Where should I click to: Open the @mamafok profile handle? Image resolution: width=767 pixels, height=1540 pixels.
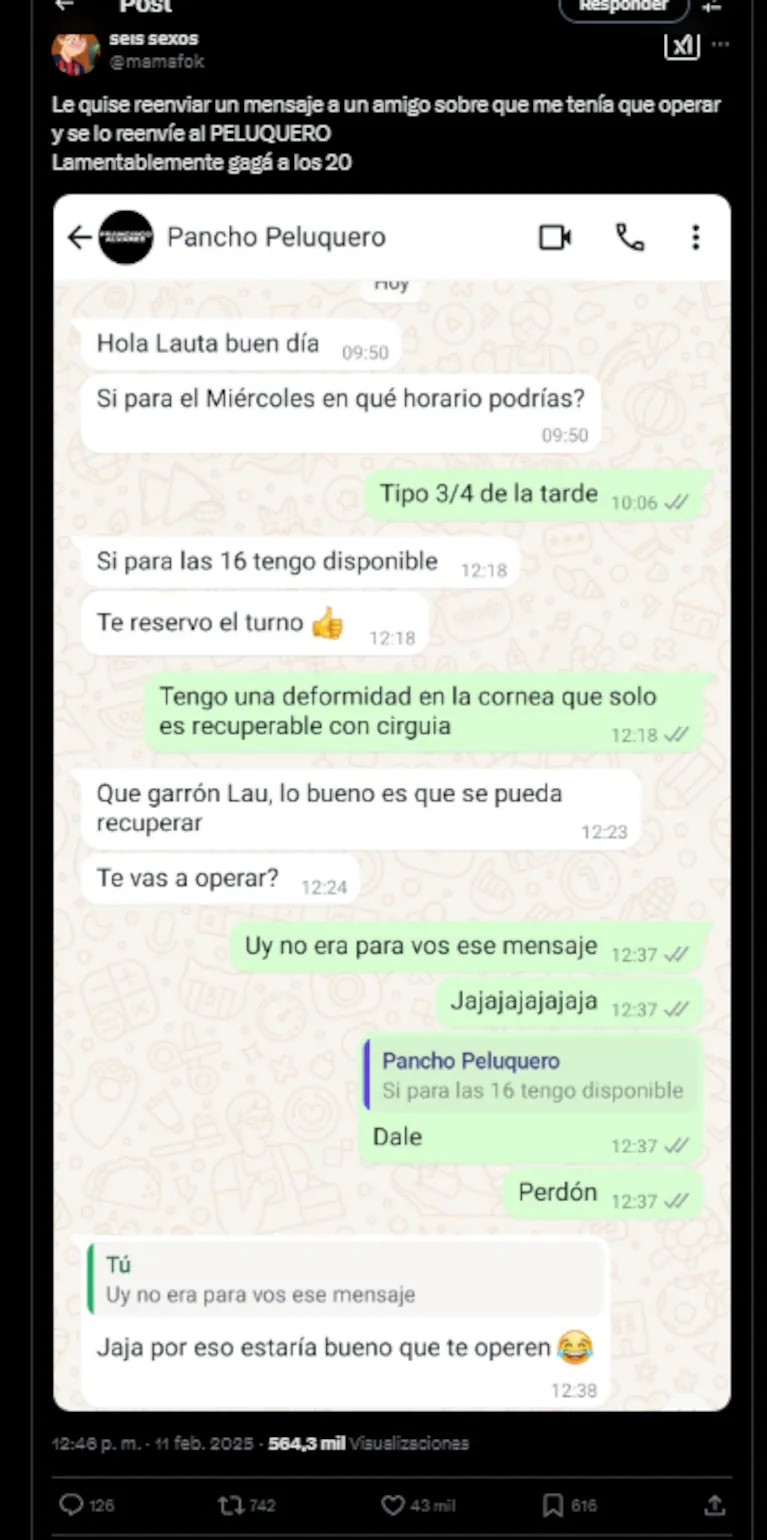pos(157,62)
